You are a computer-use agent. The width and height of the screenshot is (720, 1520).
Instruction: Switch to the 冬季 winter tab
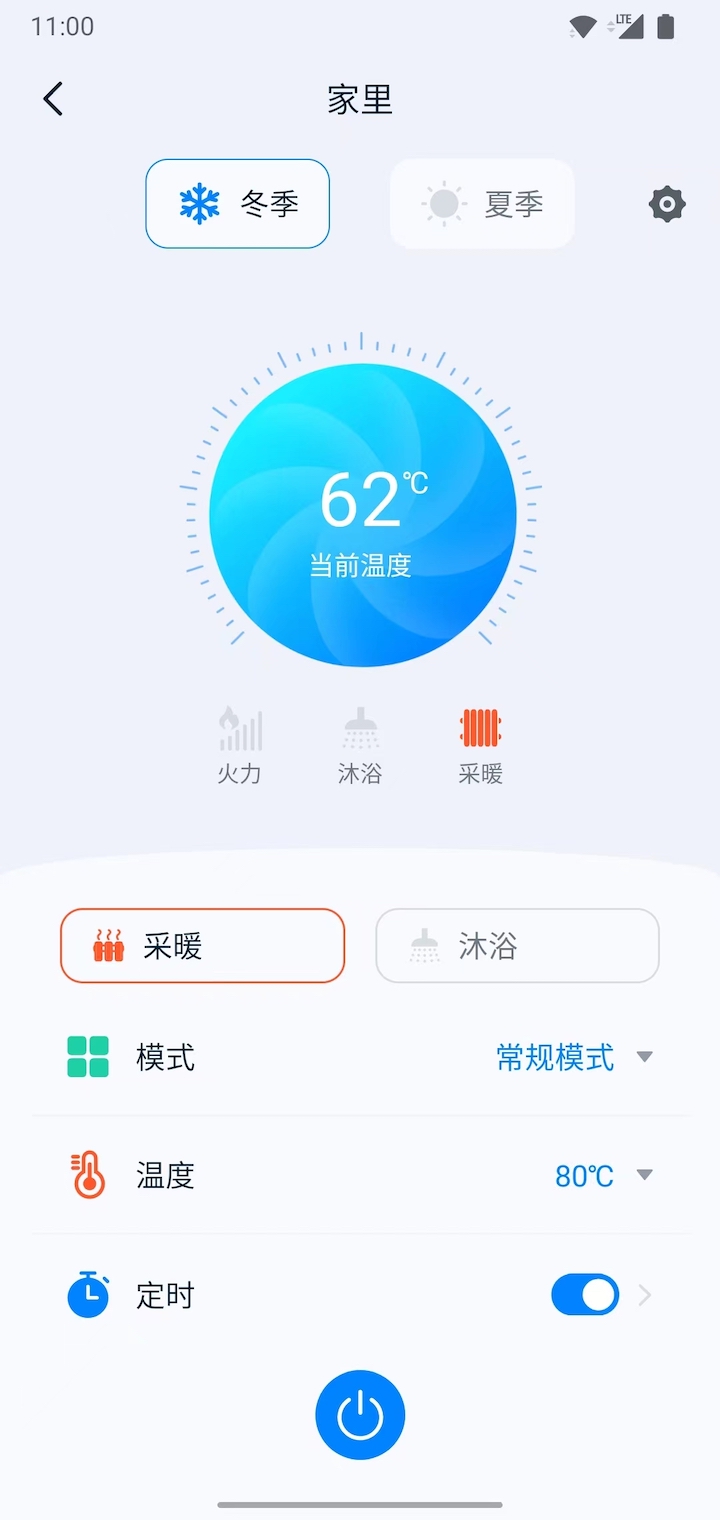point(237,203)
